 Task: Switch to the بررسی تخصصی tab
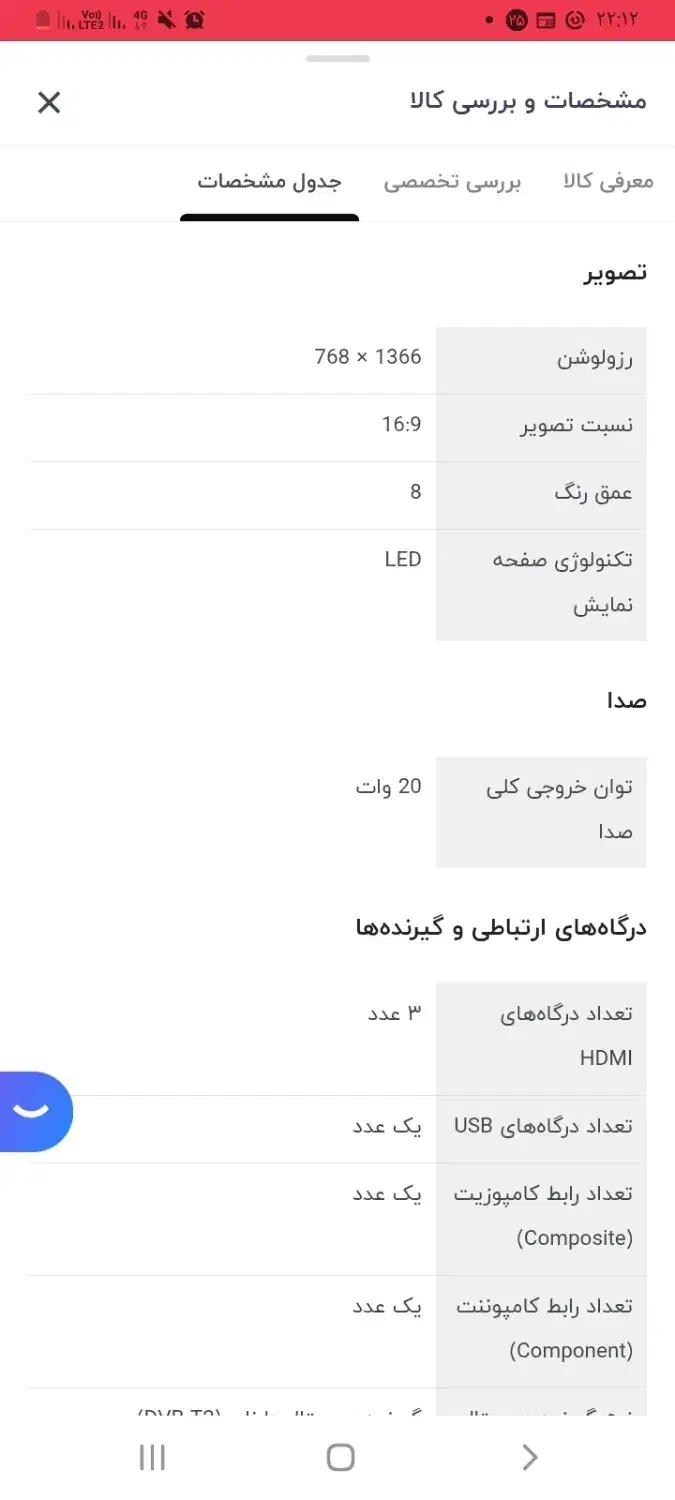click(452, 182)
